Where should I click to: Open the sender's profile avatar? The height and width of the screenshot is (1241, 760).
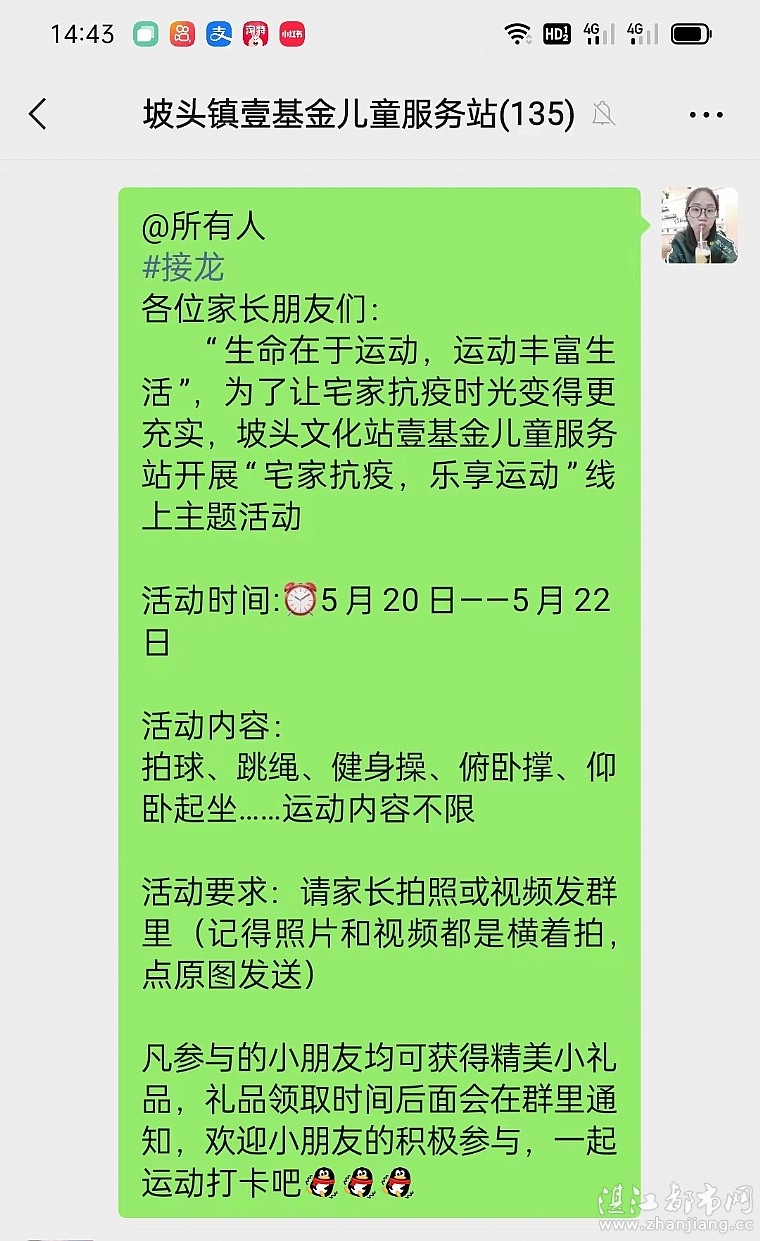[x=699, y=226]
